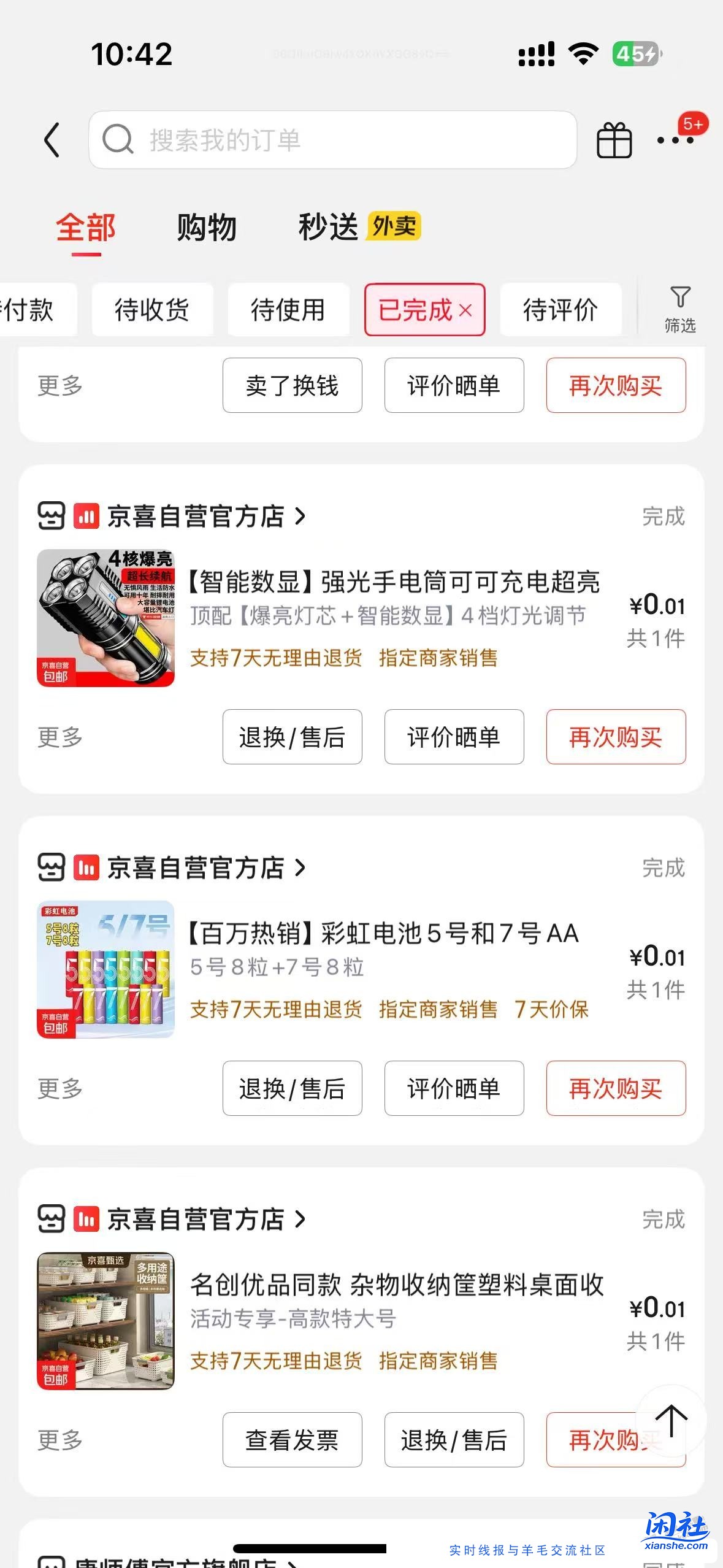Open the 筛选 filter panel
The height and width of the screenshot is (1568, 723).
[678, 310]
